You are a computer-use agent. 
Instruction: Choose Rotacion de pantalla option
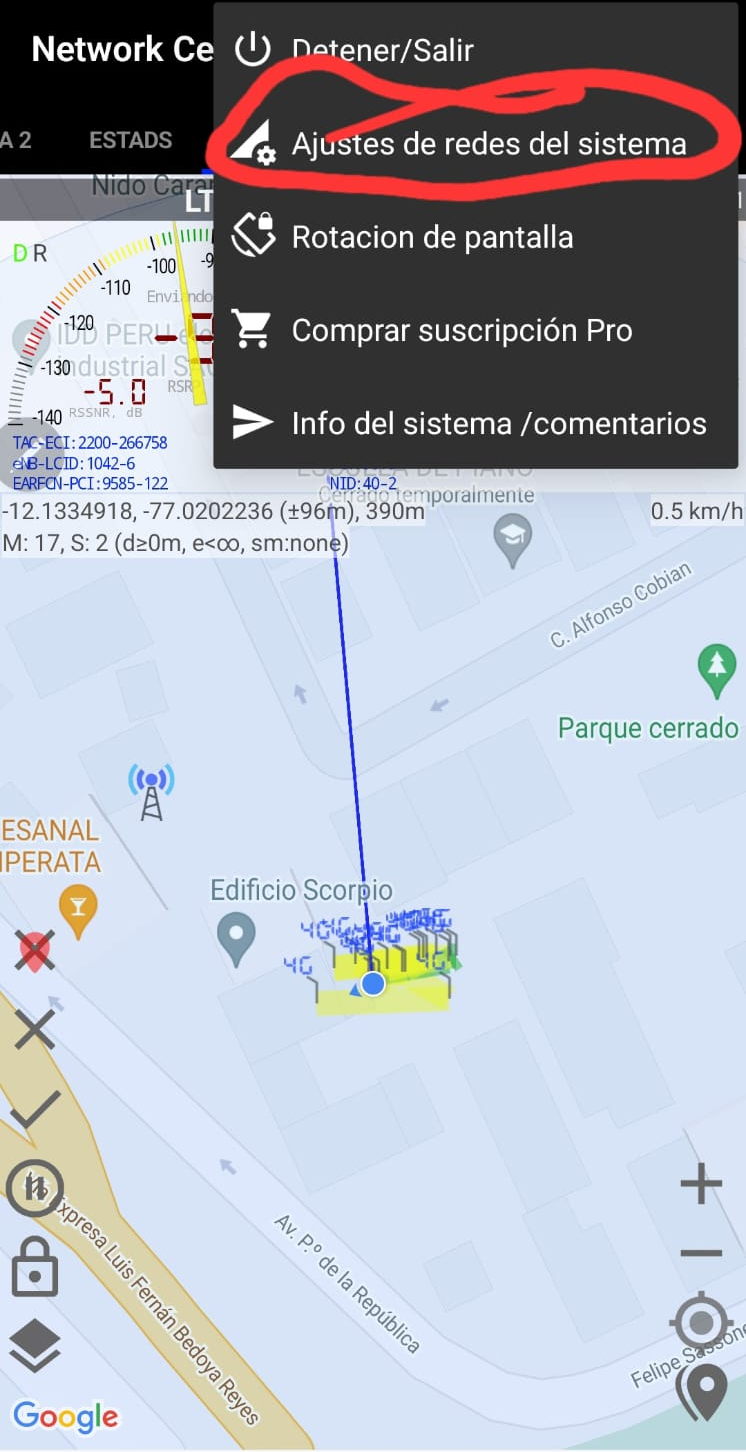click(475, 237)
